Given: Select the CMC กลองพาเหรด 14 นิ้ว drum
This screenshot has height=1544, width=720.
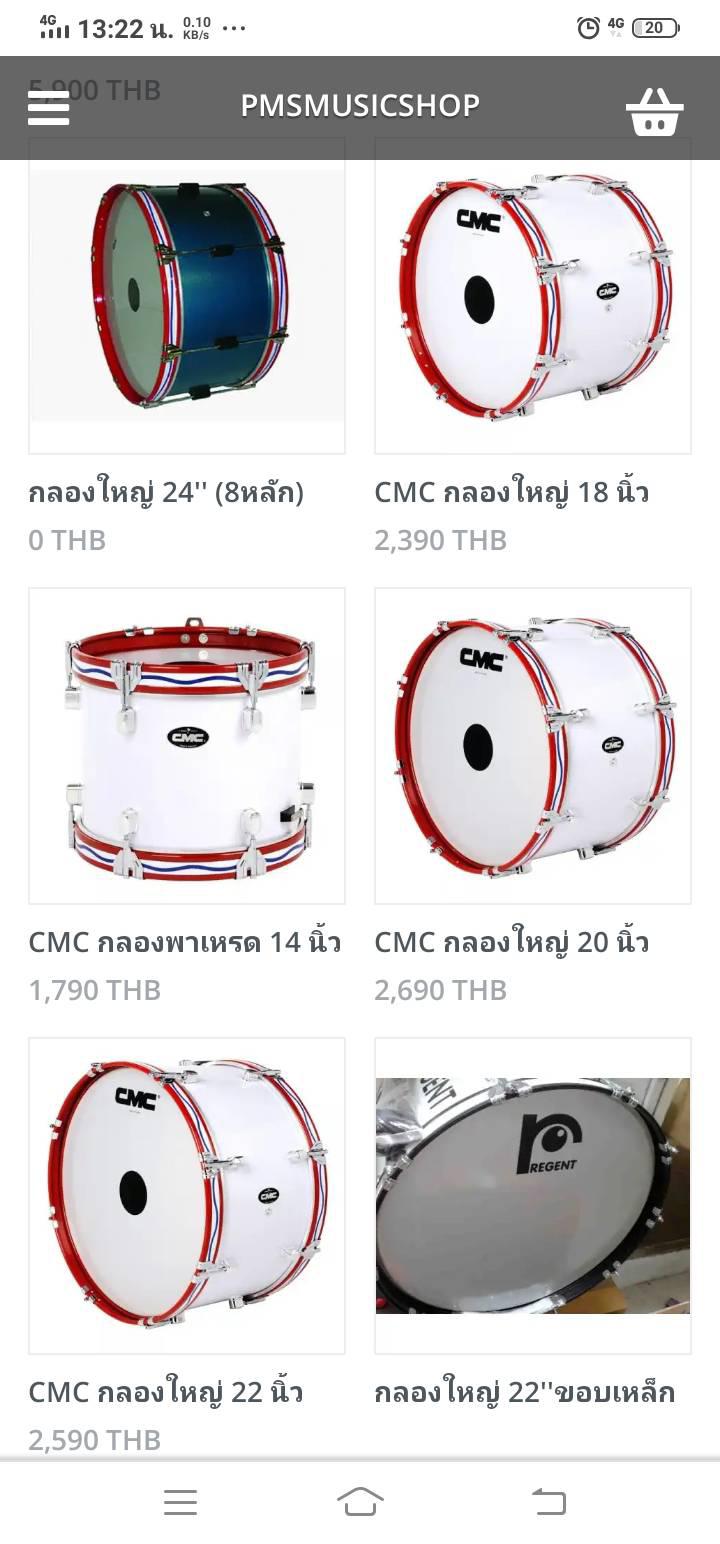Looking at the screenshot, I should 187,746.
